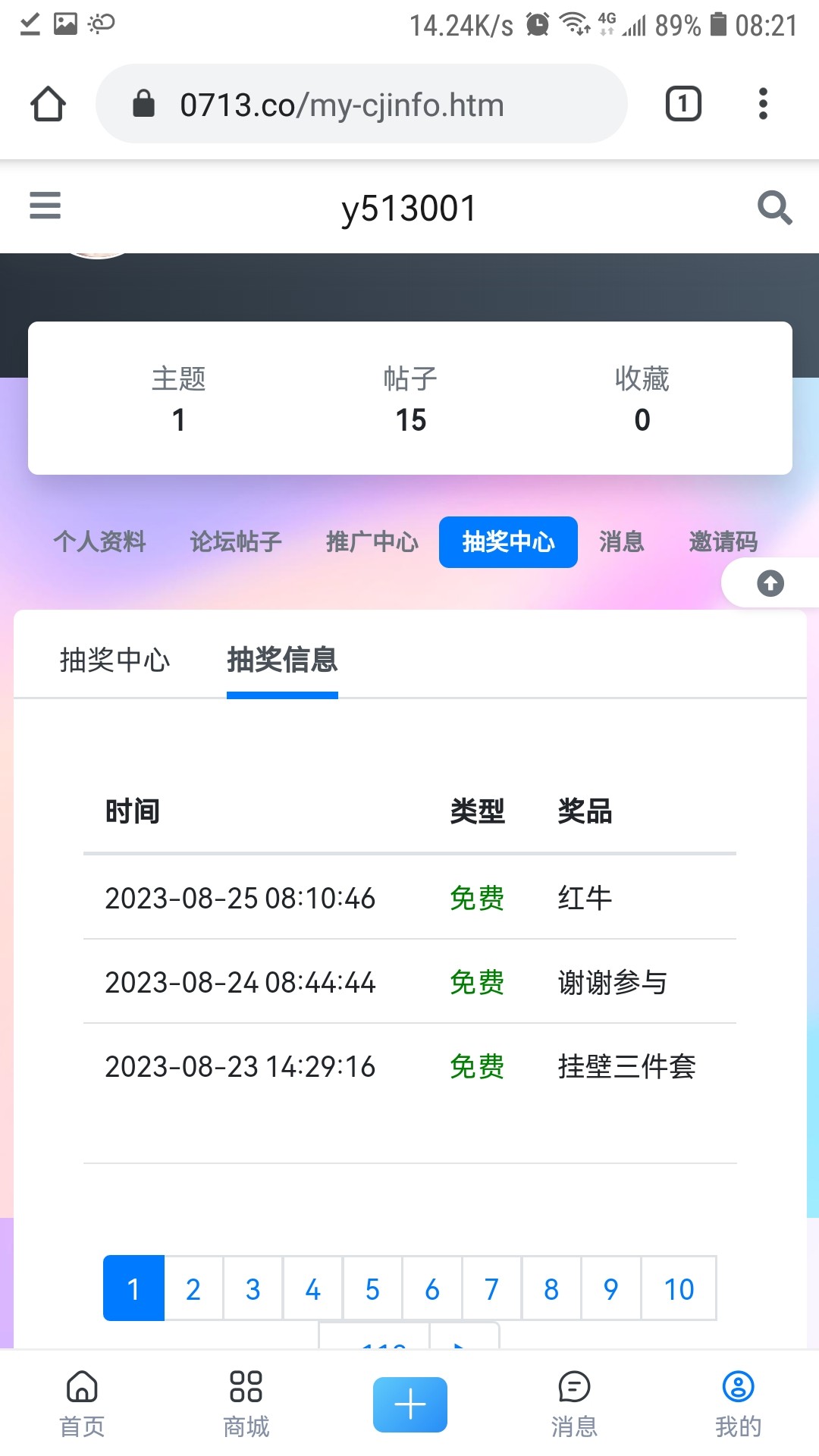819x1456 pixels.
Task: Tap the blue plus post button
Action: [x=409, y=1404]
